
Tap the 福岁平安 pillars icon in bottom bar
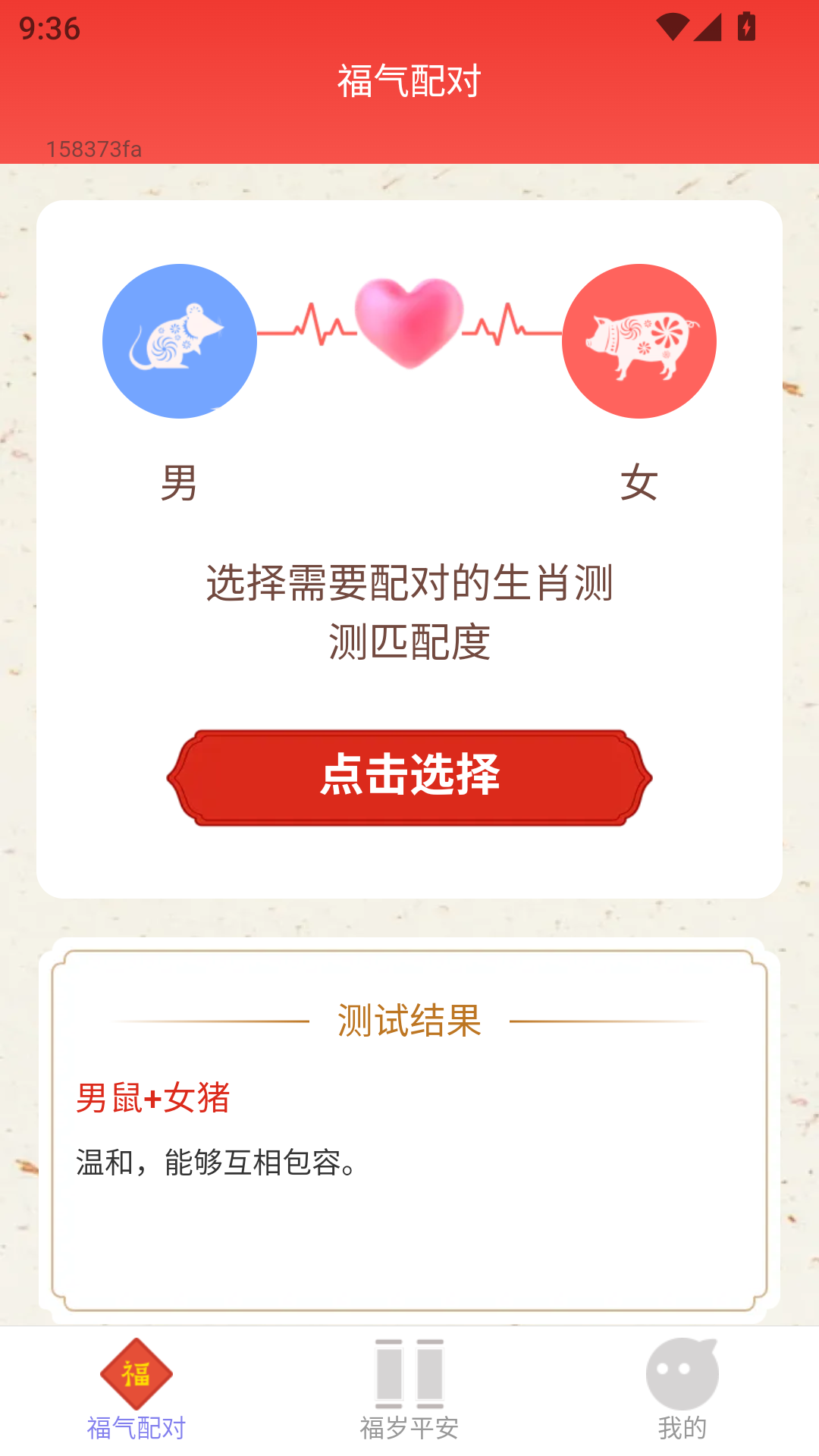[409, 1375]
